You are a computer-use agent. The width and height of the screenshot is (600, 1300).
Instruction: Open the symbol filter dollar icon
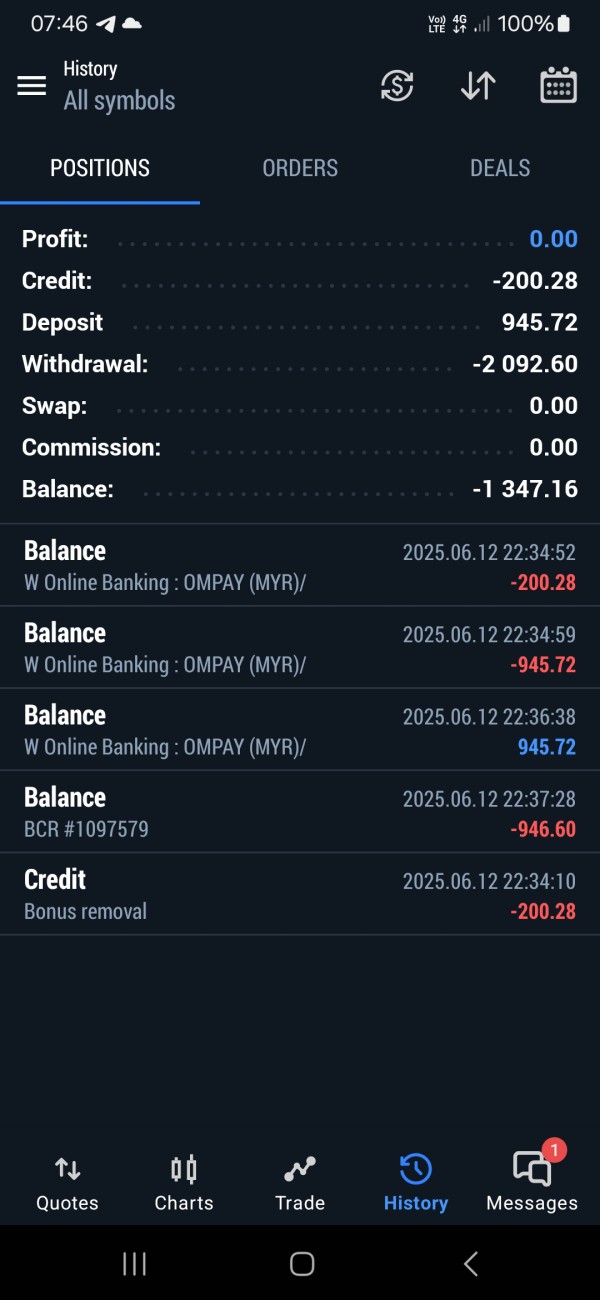(397, 86)
